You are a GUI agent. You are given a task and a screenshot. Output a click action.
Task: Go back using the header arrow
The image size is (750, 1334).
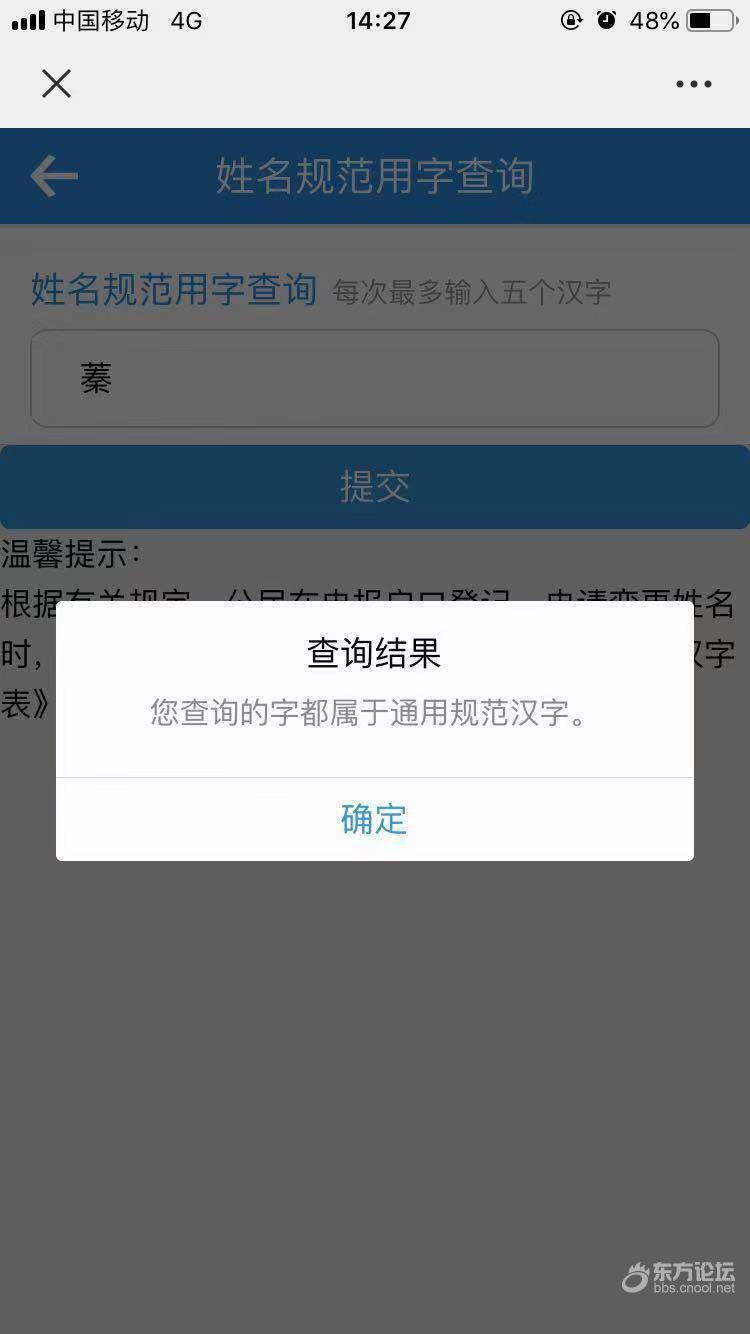click(x=54, y=177)
